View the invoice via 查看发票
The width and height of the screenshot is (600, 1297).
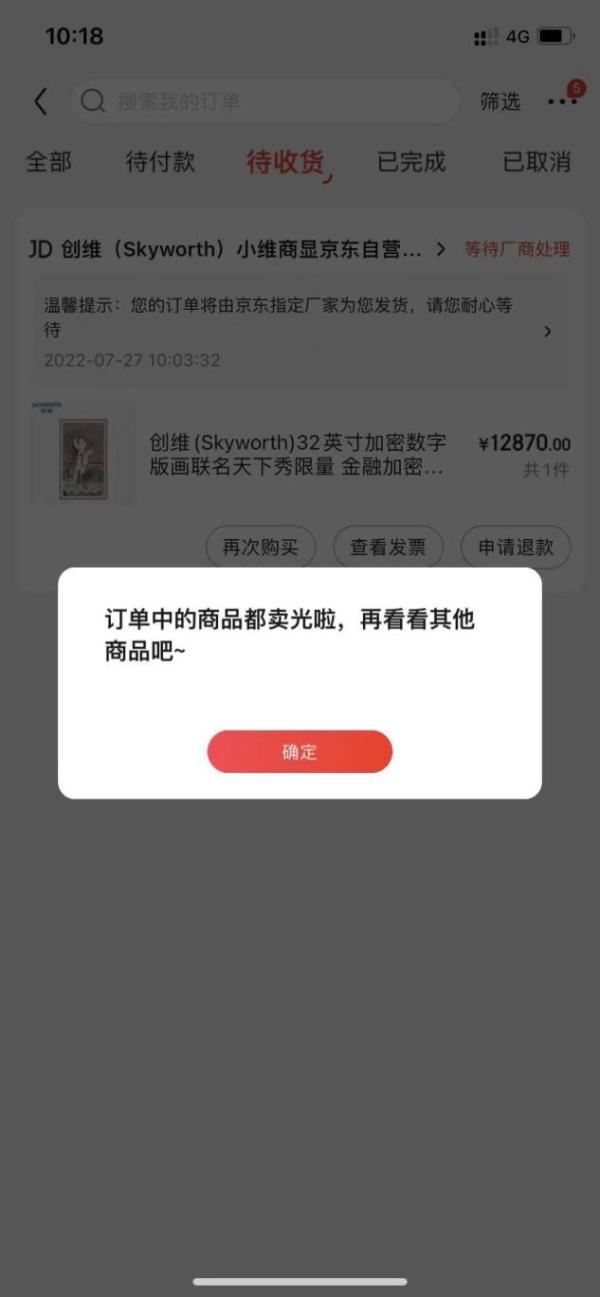pyautogui.click(x=388, y=547)
